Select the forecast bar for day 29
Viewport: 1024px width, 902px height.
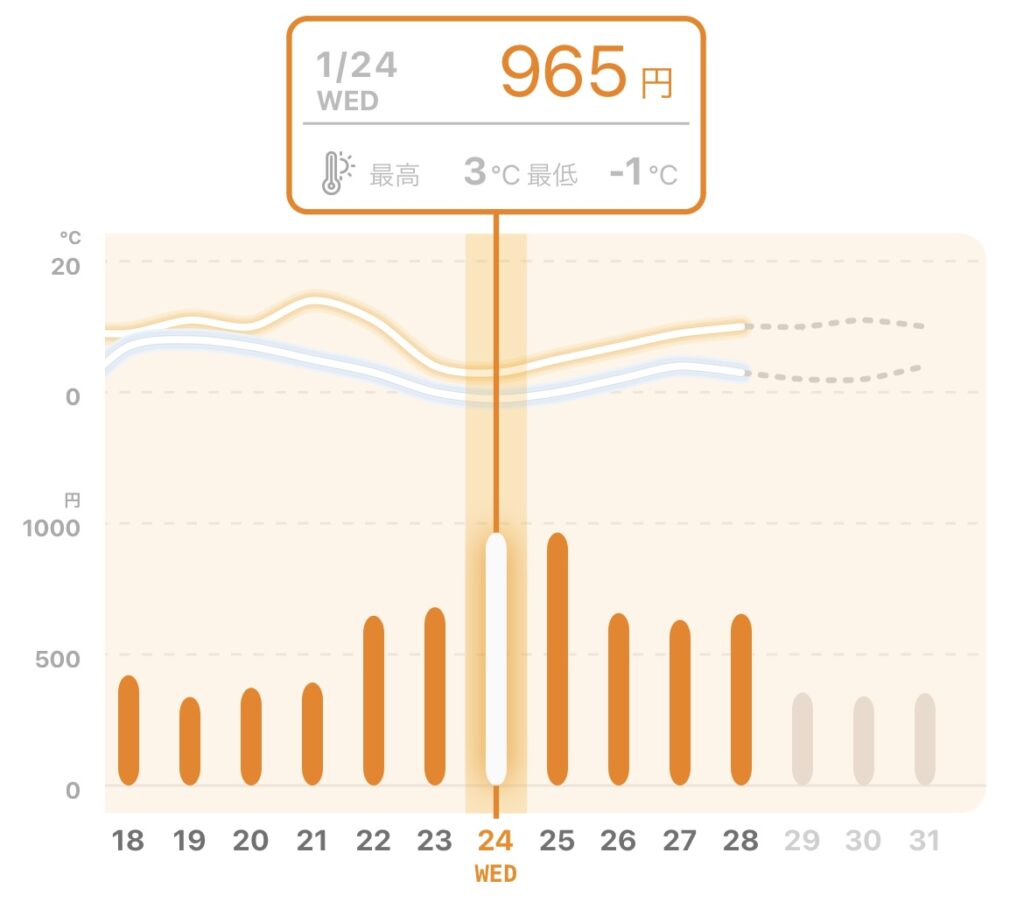click(x=802, y=739)
